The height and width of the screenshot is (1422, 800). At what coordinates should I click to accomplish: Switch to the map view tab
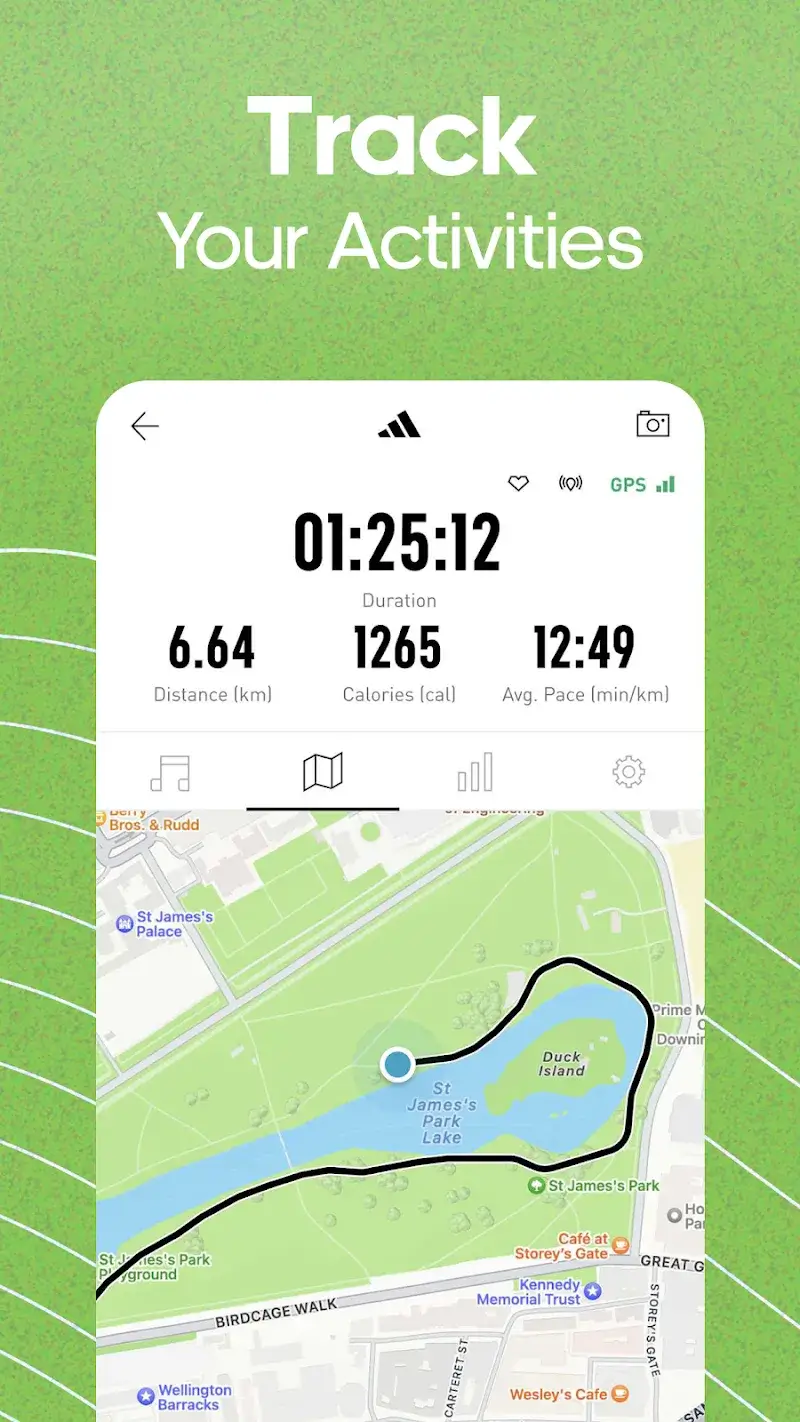322,770
